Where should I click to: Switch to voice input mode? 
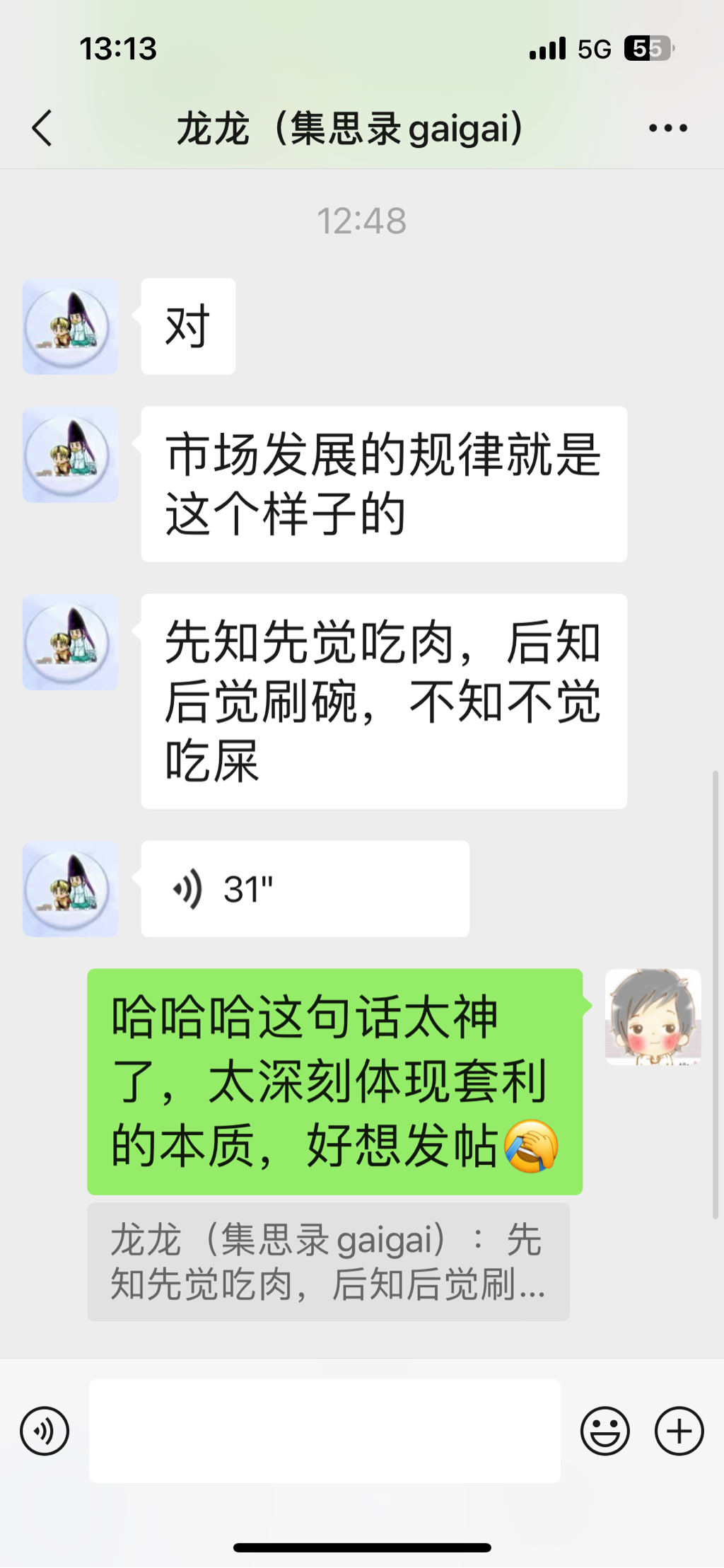tap(45, 1431)
